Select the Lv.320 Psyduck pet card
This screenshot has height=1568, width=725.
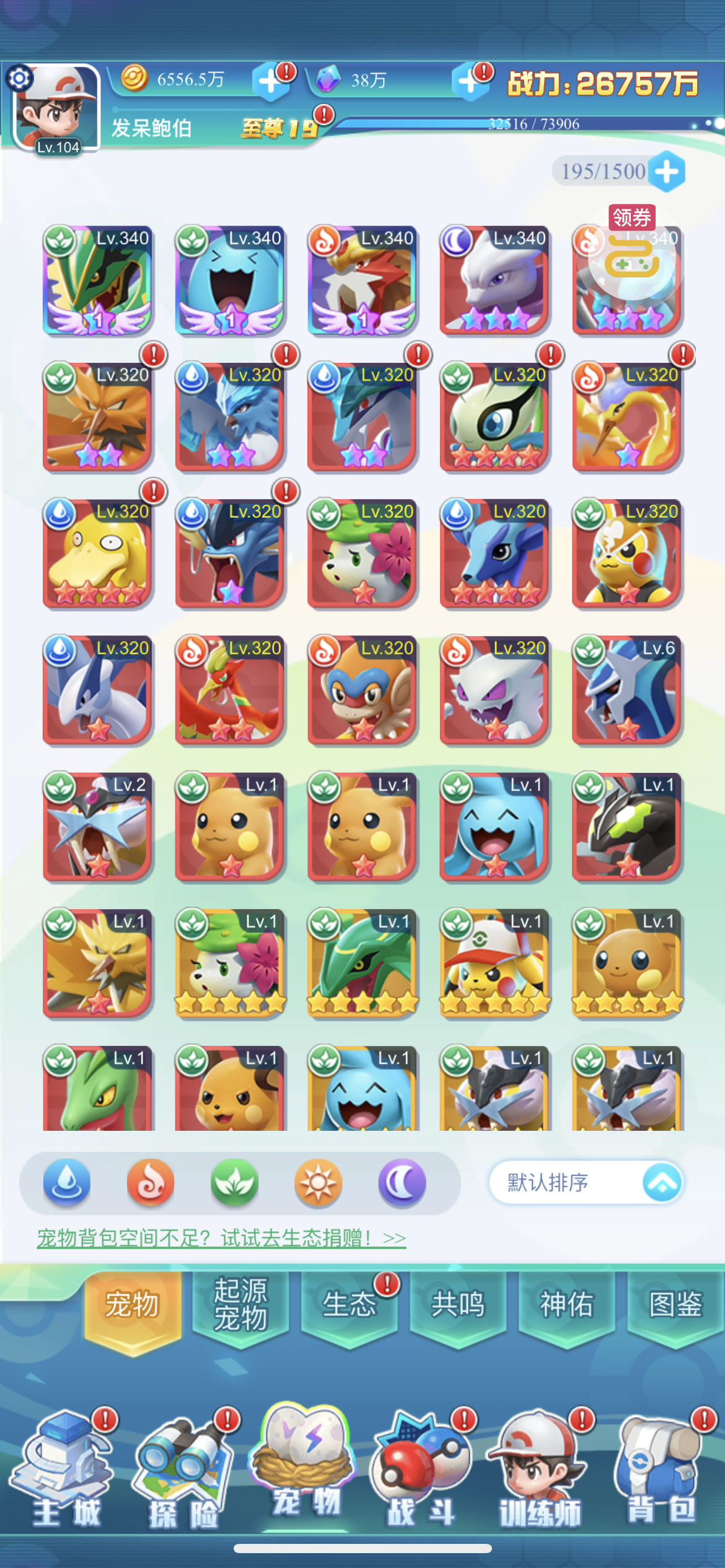pyautogui.click(x=98, y=554)
